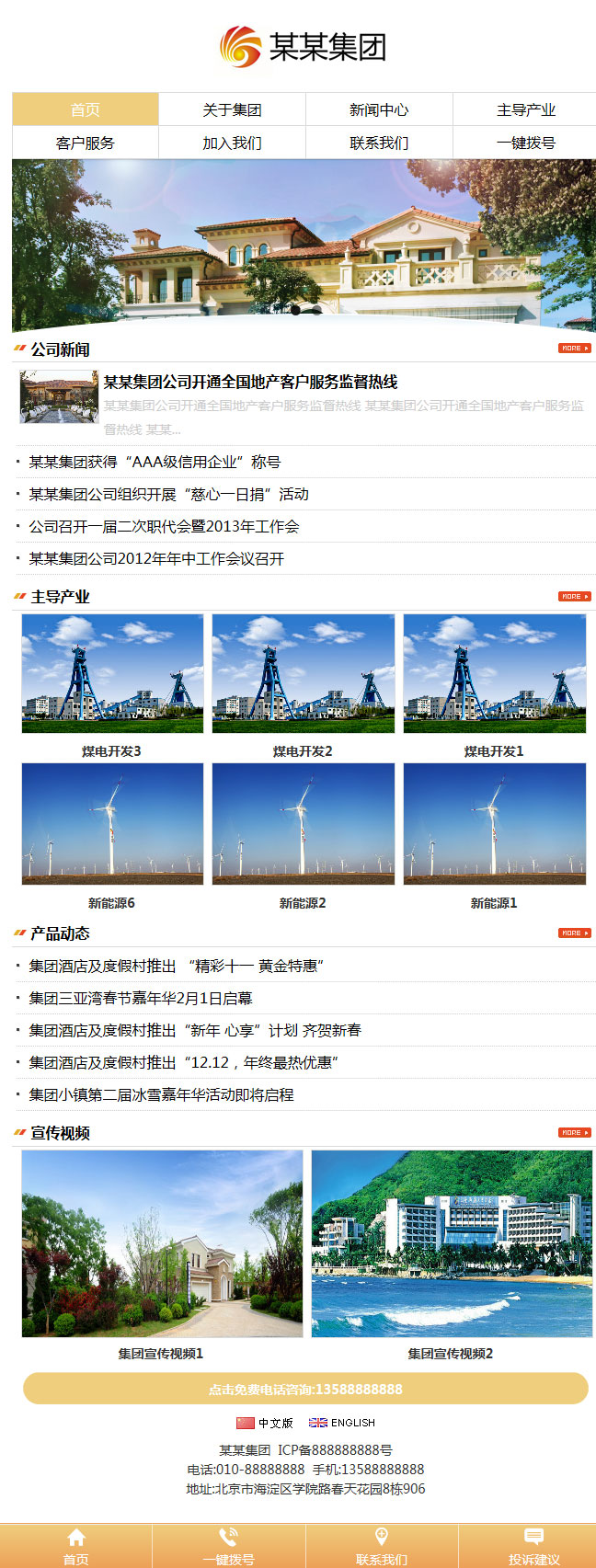Open 加入我们 page
Image resolution: width=596 pixels, height=1568 pixels.
232,143
